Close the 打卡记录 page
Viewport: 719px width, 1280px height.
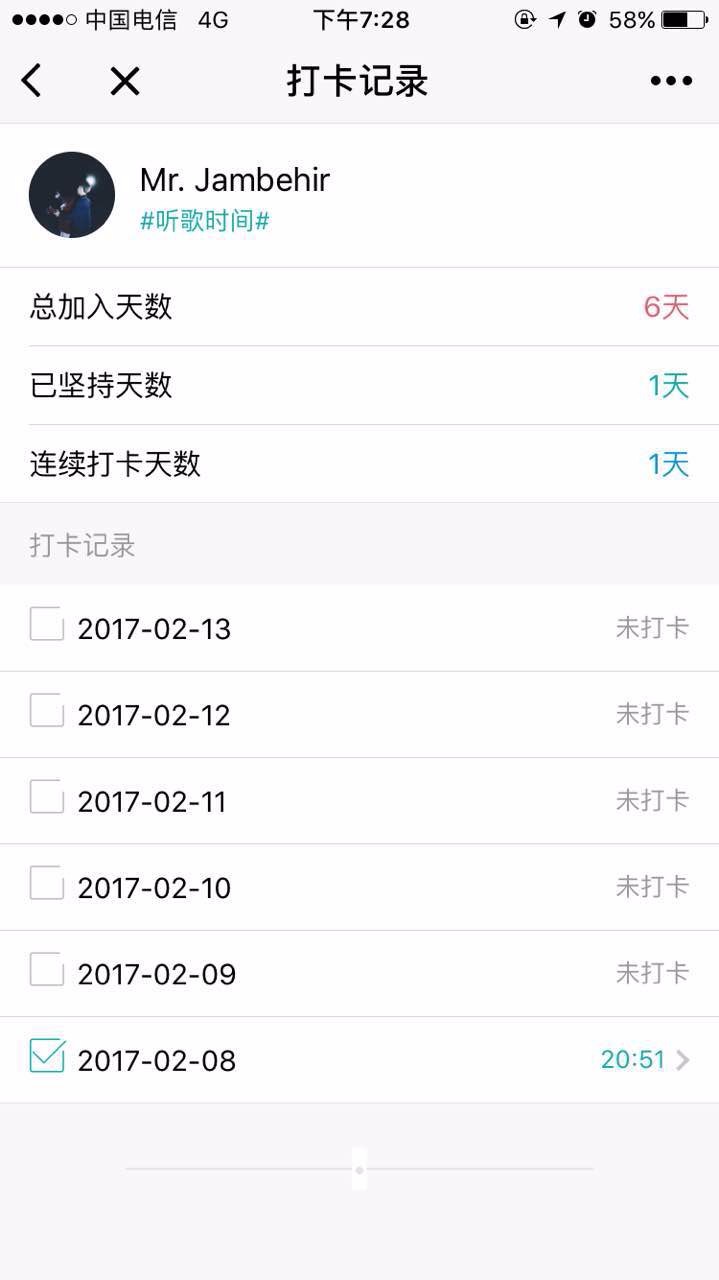point(125,81)
